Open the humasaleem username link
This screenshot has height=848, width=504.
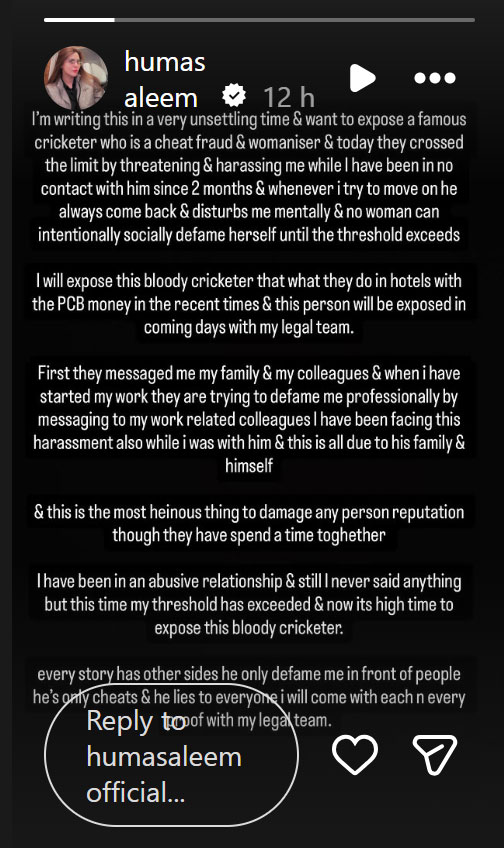pyautogui.click(x=164, y=80)
